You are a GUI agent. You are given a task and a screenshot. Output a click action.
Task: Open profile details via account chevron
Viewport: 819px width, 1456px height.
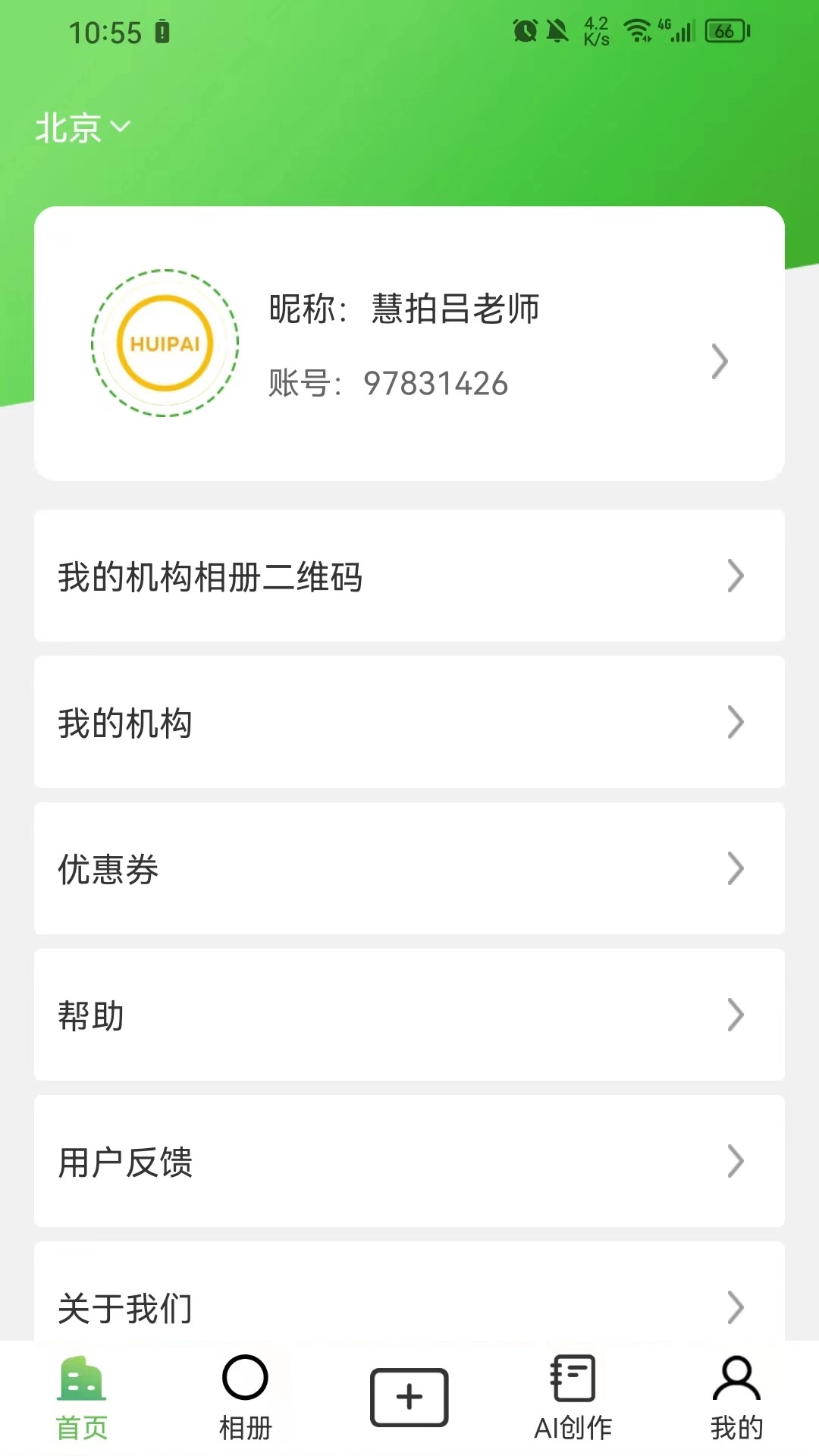(x=720, y=362)
